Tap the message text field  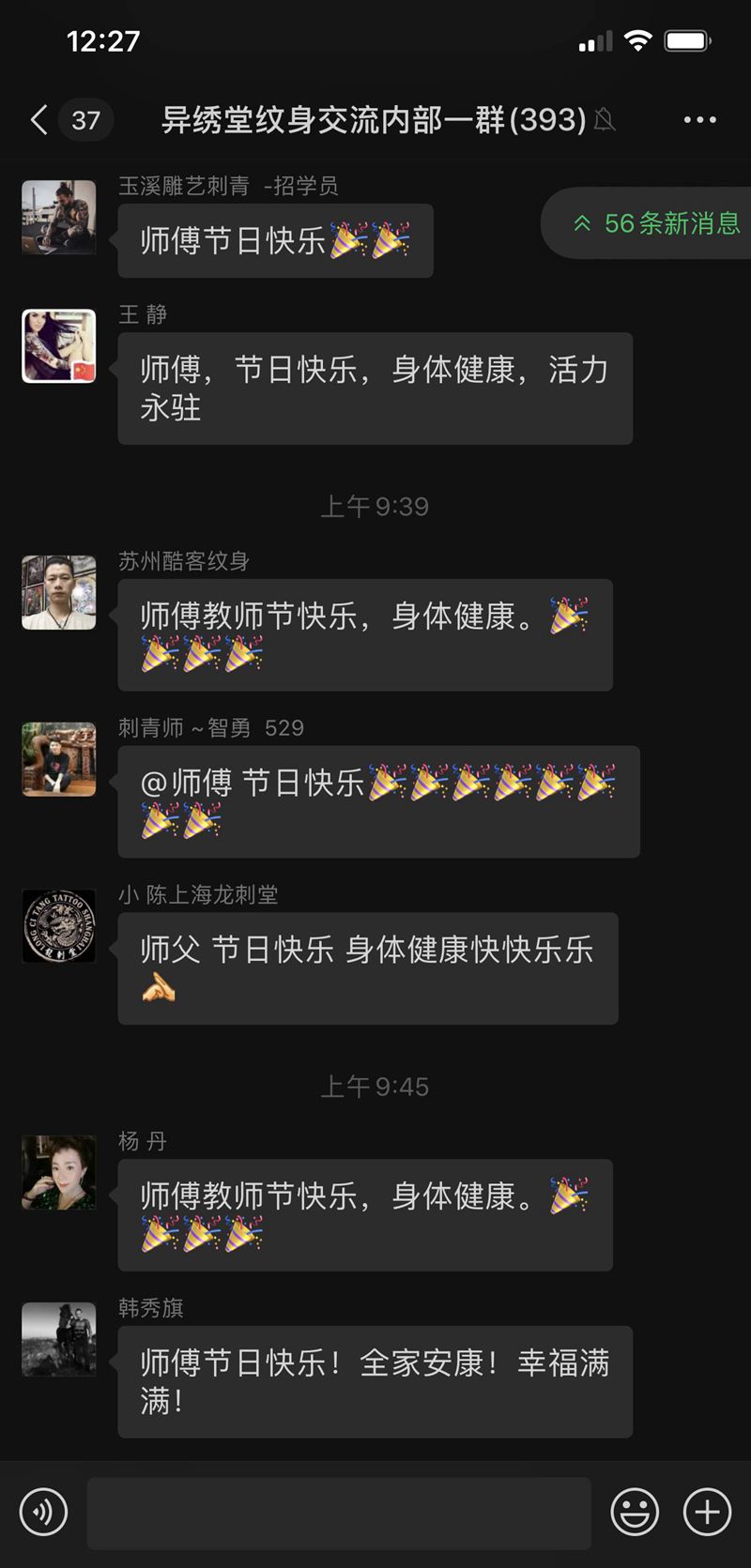click(338, 1513)
